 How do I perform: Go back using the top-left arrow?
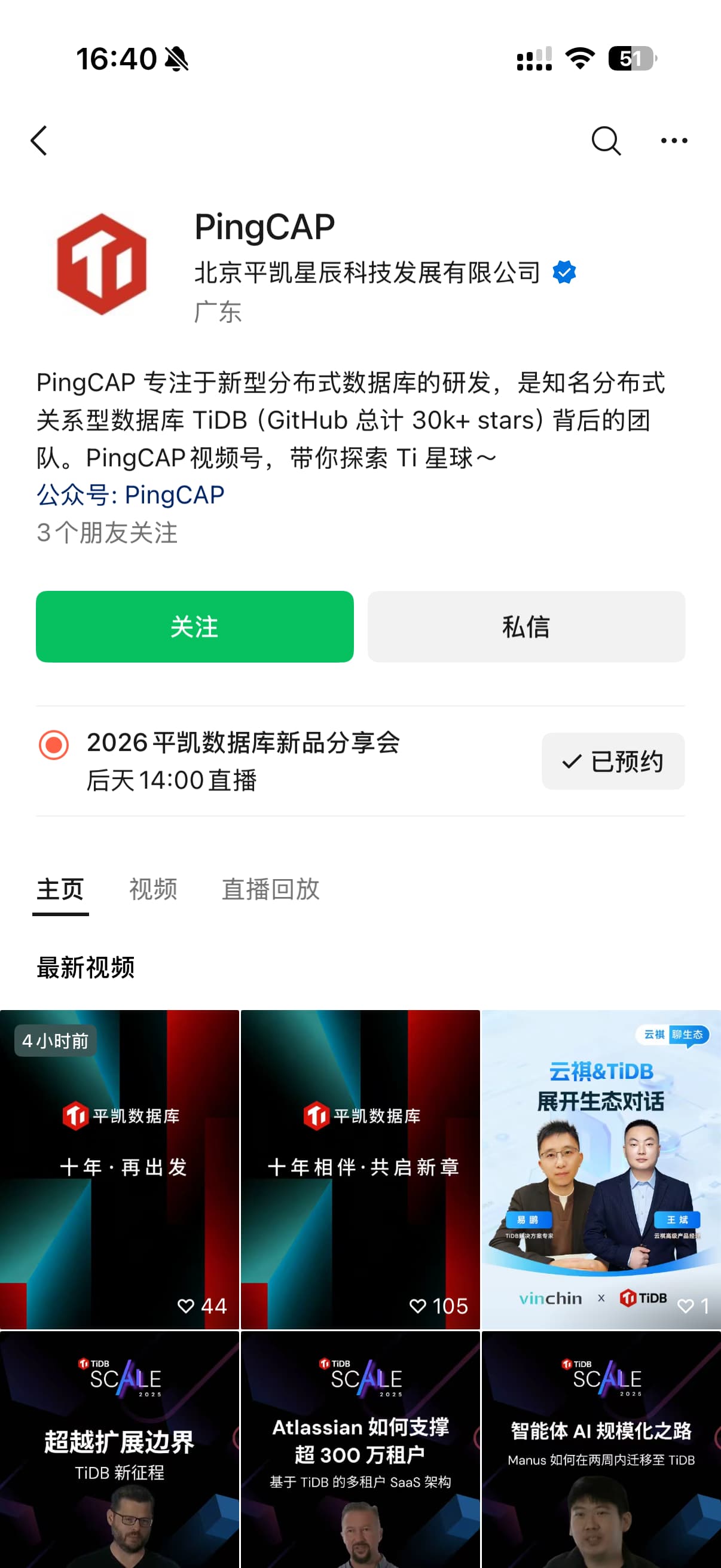(39, 141)
